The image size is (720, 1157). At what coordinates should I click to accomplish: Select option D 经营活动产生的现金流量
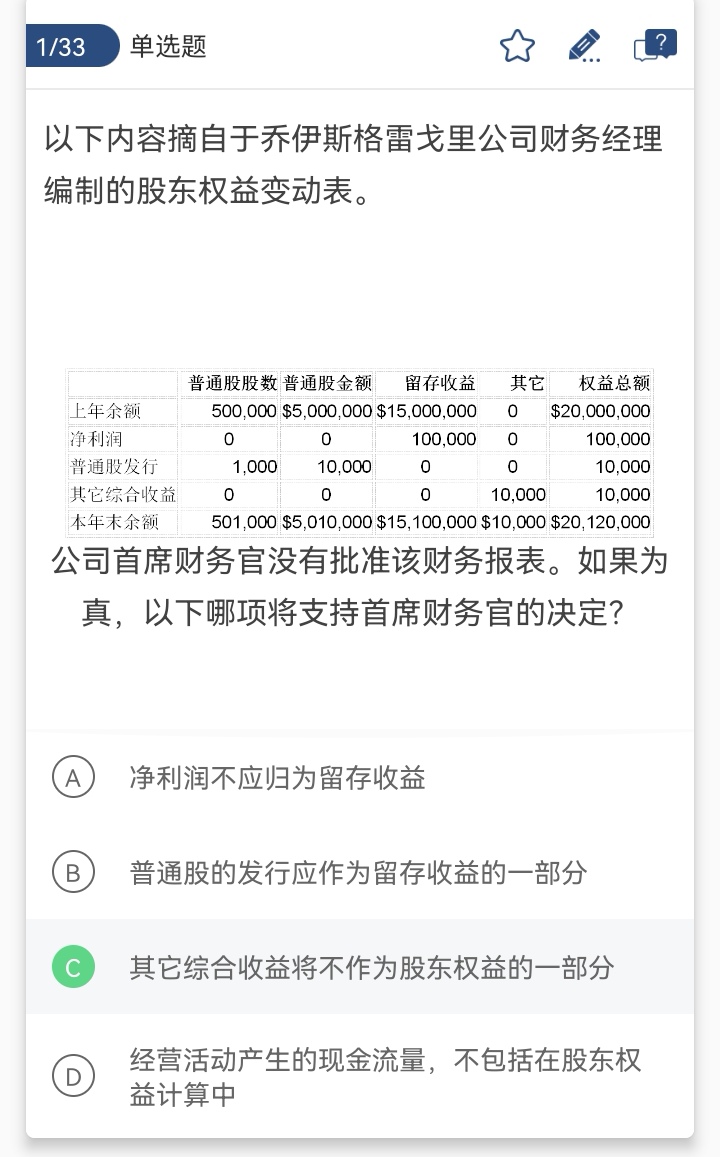click(385, 1076)
